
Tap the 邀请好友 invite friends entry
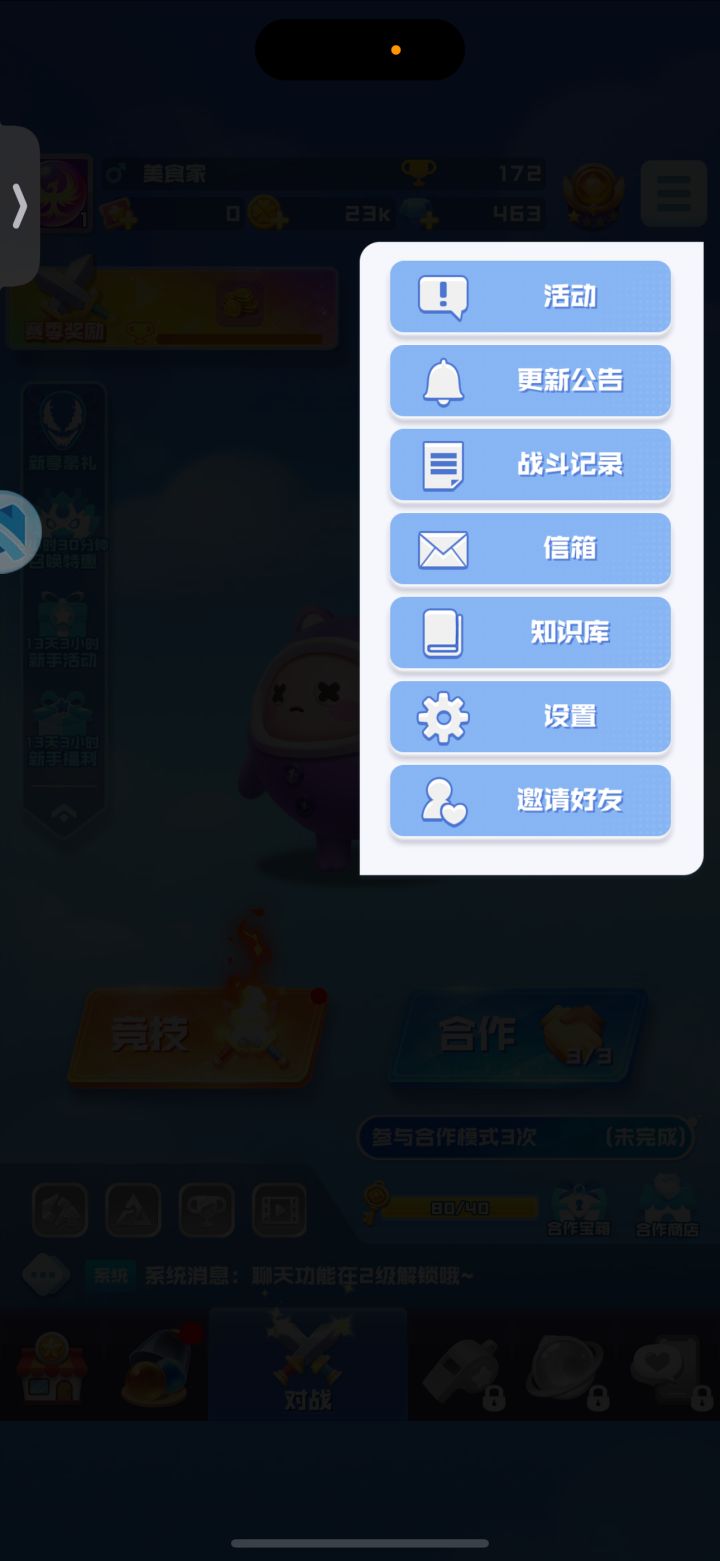530,800
